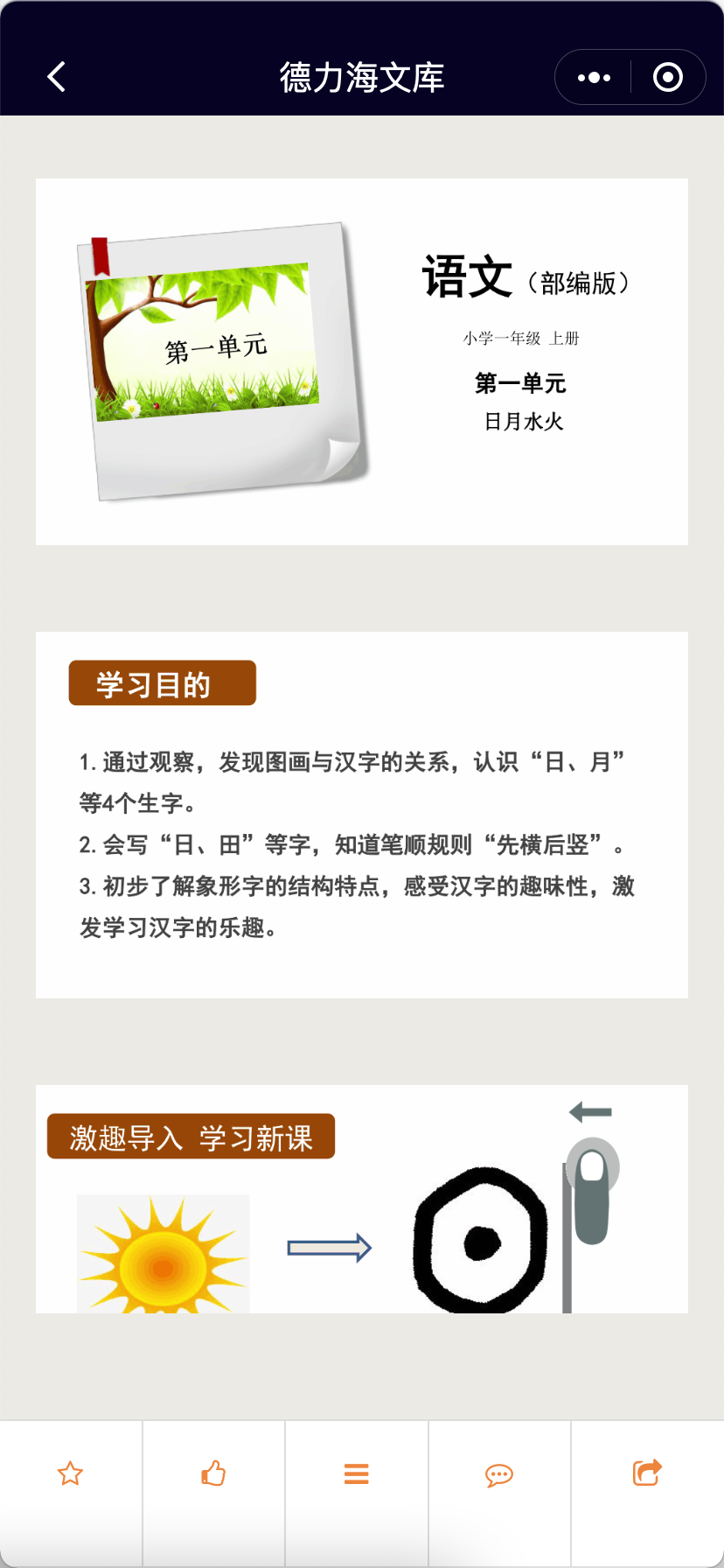This screenshot has height=1568, width=724.
Task: Share the document with the forward arrow icon
Action: point(645,1473)
